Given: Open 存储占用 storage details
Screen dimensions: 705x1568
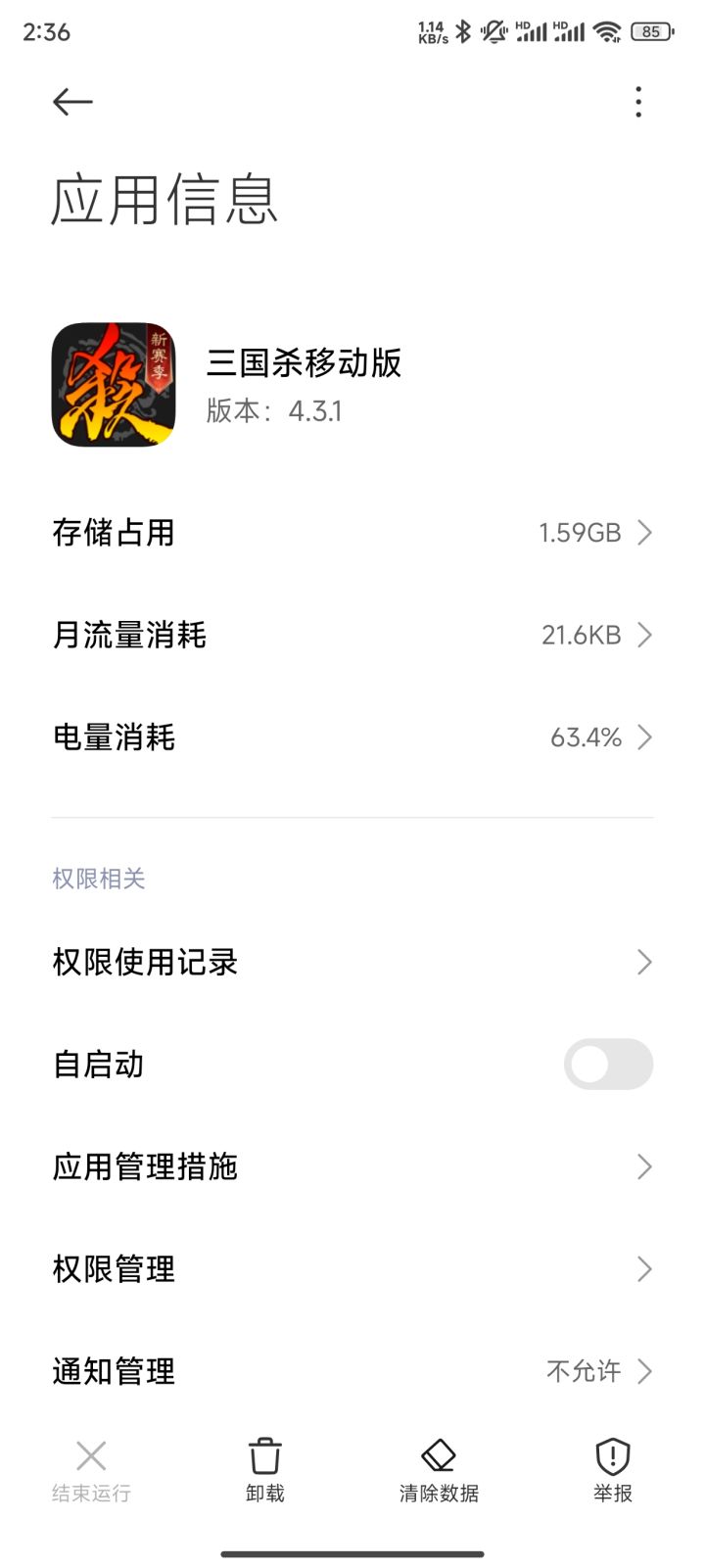Looking at the screenshot, I should click(352, 533).
